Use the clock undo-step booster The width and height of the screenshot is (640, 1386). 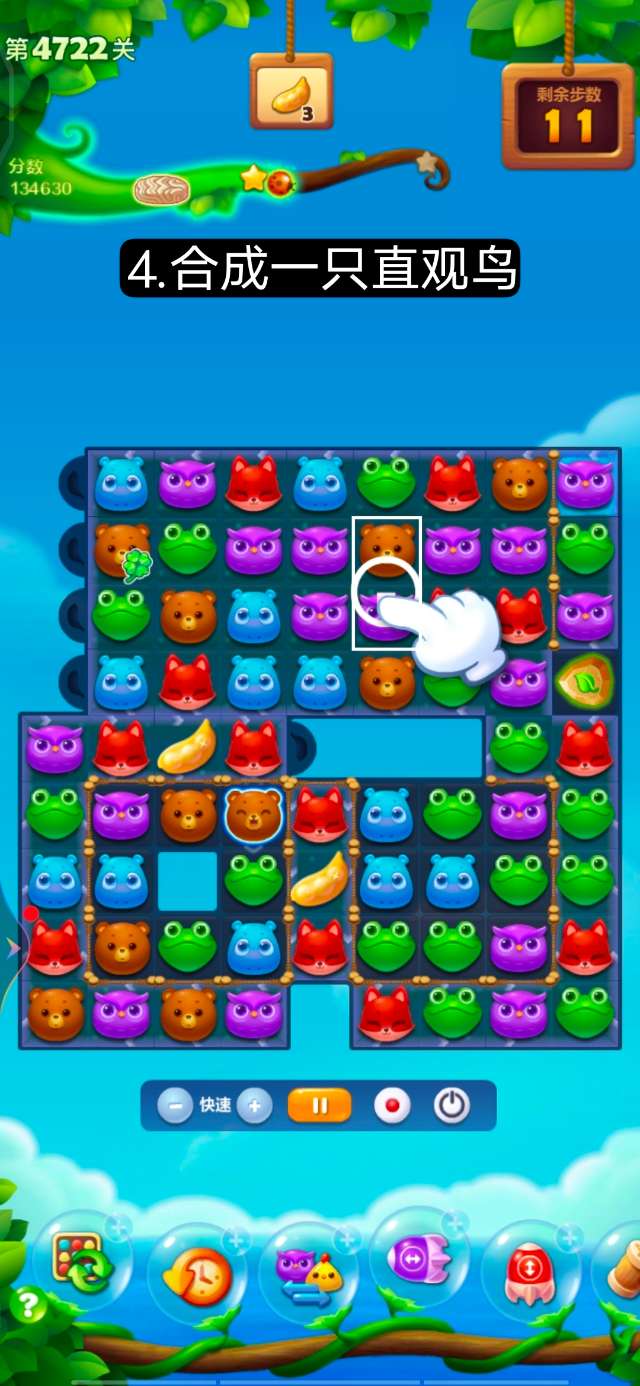196,1272
